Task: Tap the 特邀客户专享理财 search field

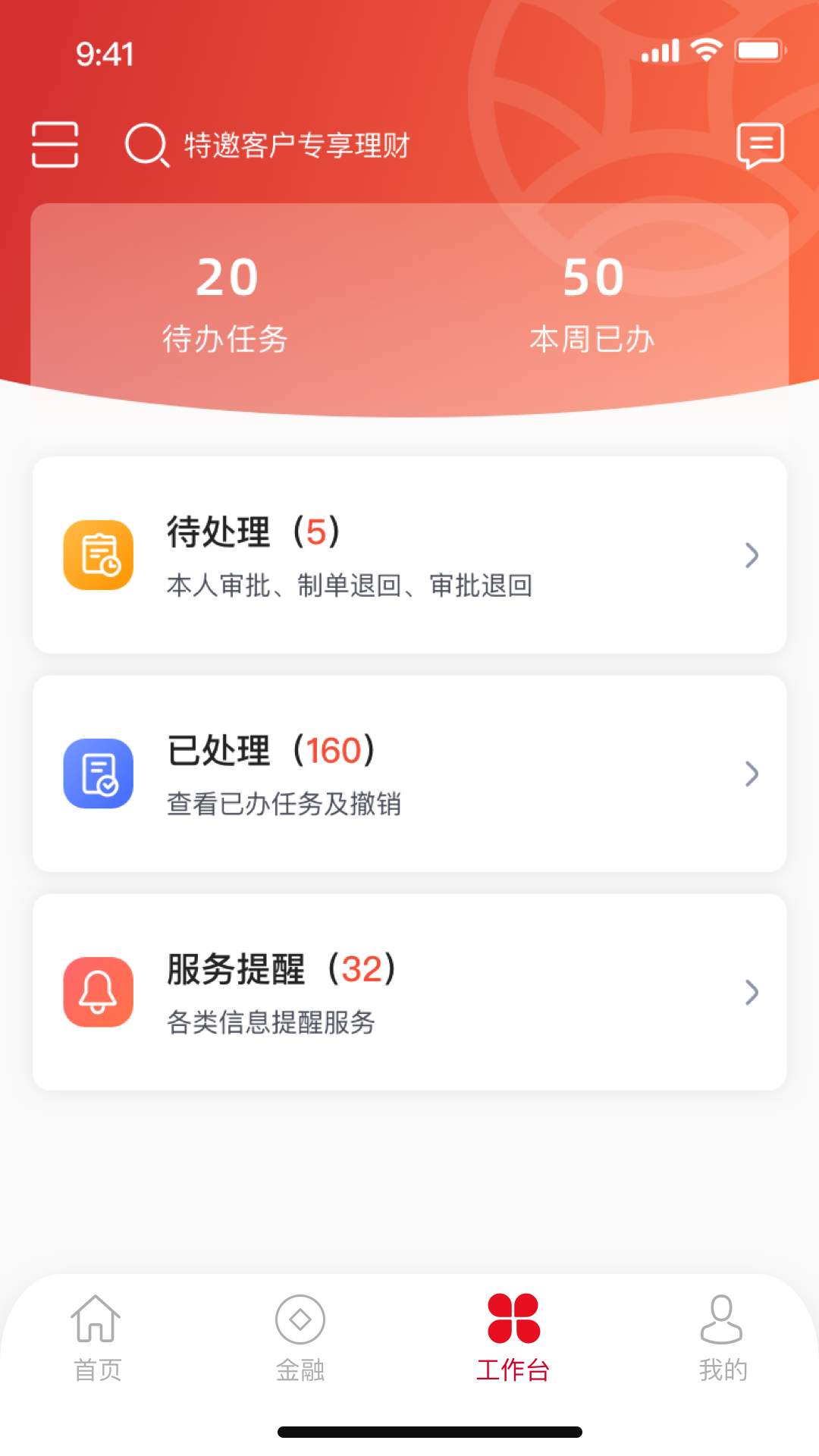Action: 296,145
